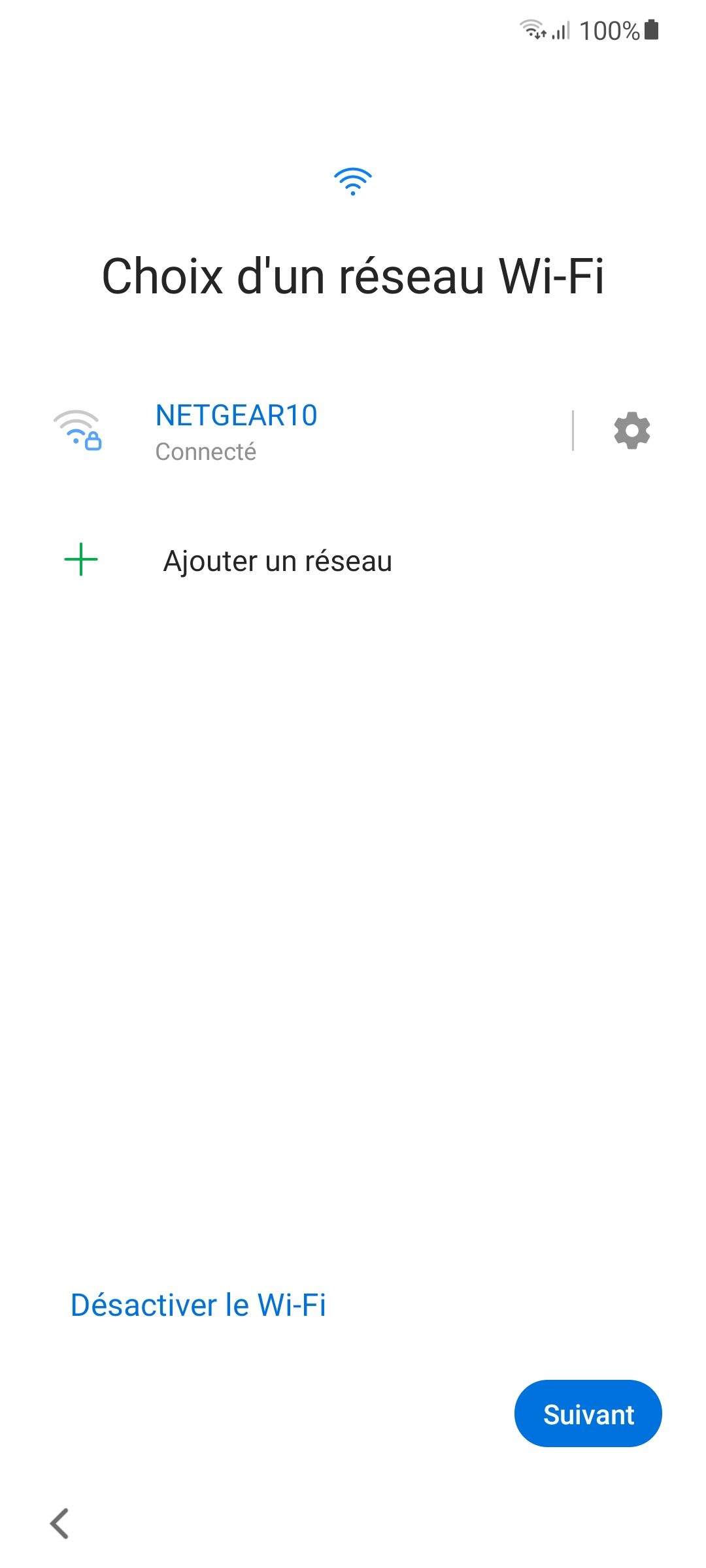Viewport: 706px width, 1568px height.
Task: Continue with the Suivant button
Action: click(588, 1413)
